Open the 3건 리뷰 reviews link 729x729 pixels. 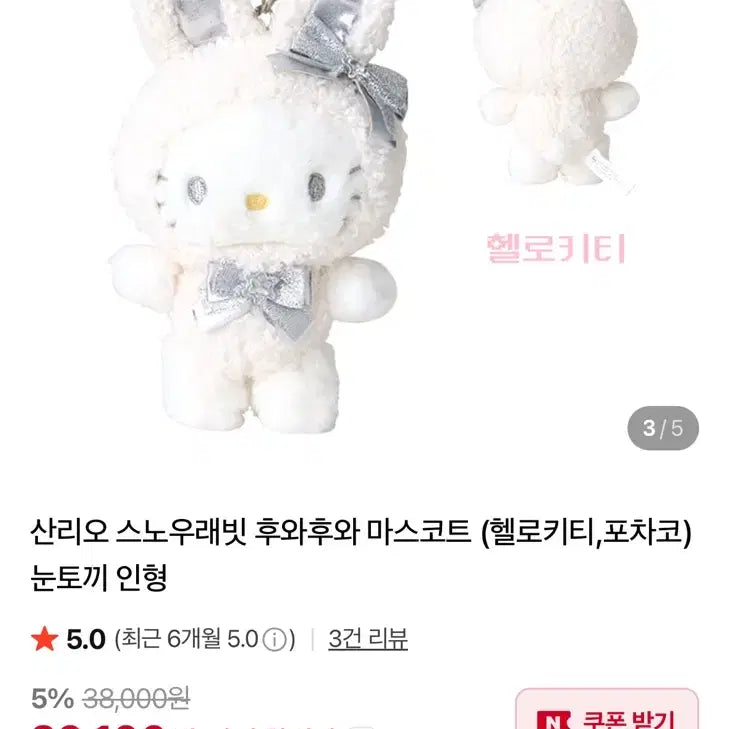click(367, 639)
